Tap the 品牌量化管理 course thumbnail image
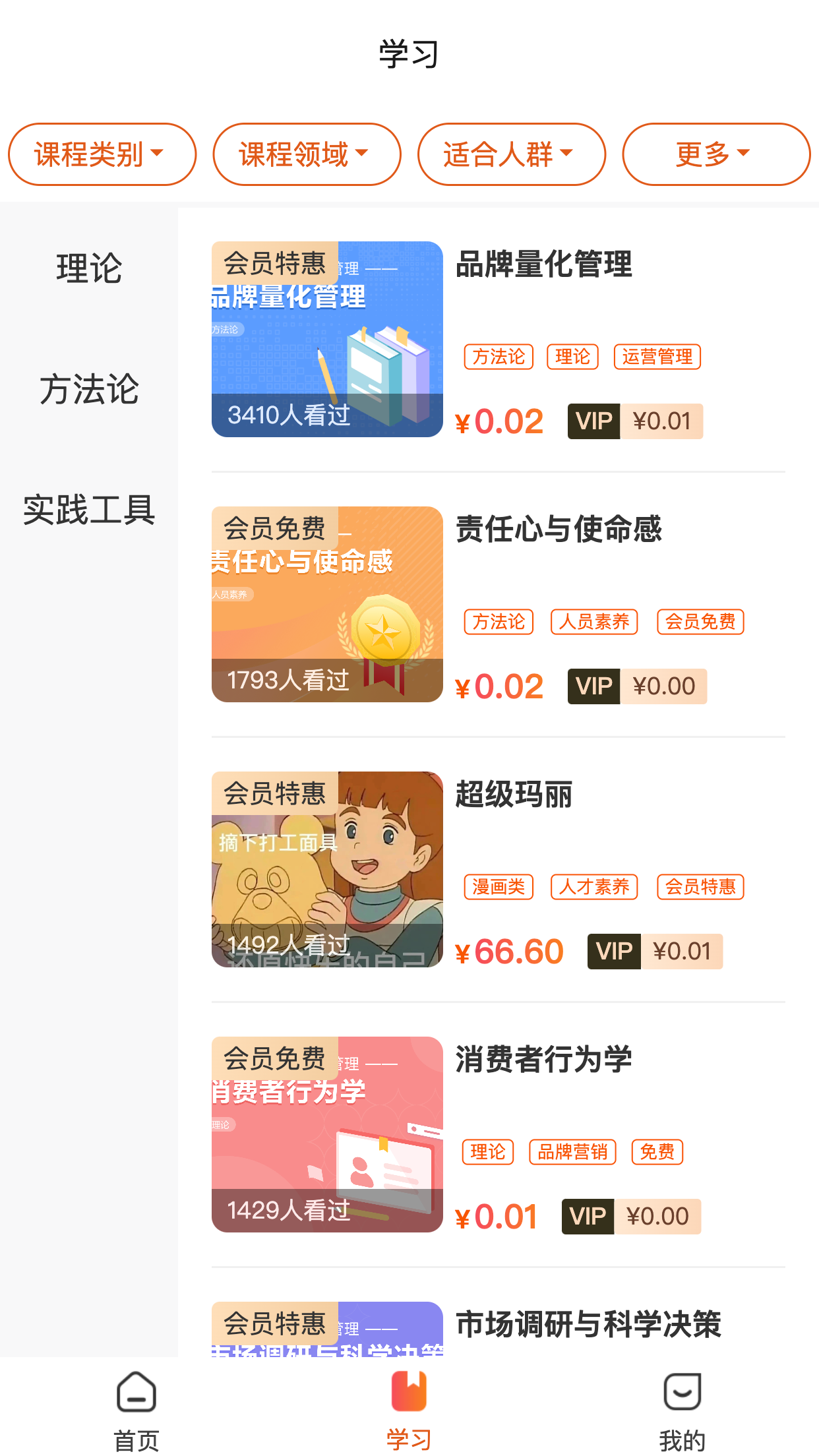Screen dimensions: 819x1456 point(326,338)
